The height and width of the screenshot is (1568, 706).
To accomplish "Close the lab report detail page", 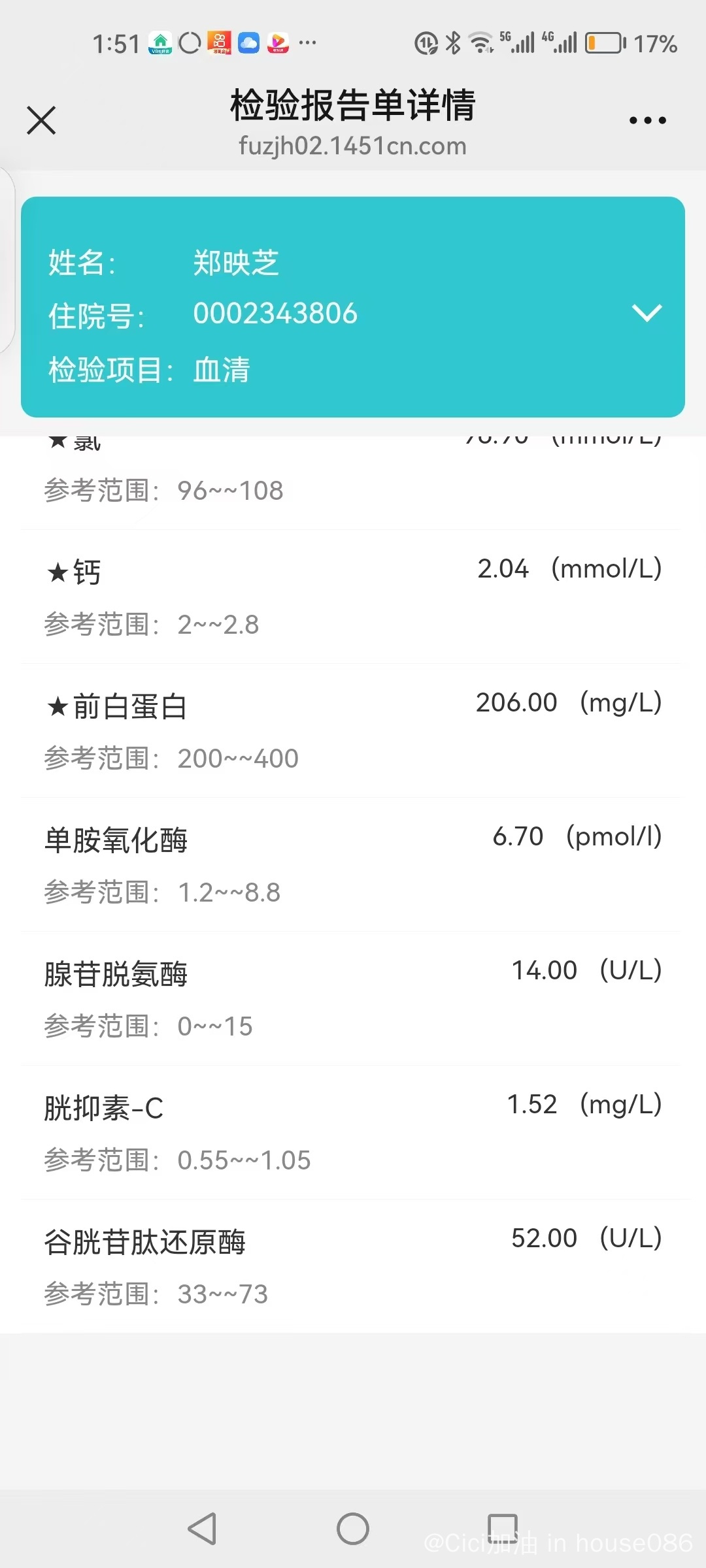I will [41, 120].
